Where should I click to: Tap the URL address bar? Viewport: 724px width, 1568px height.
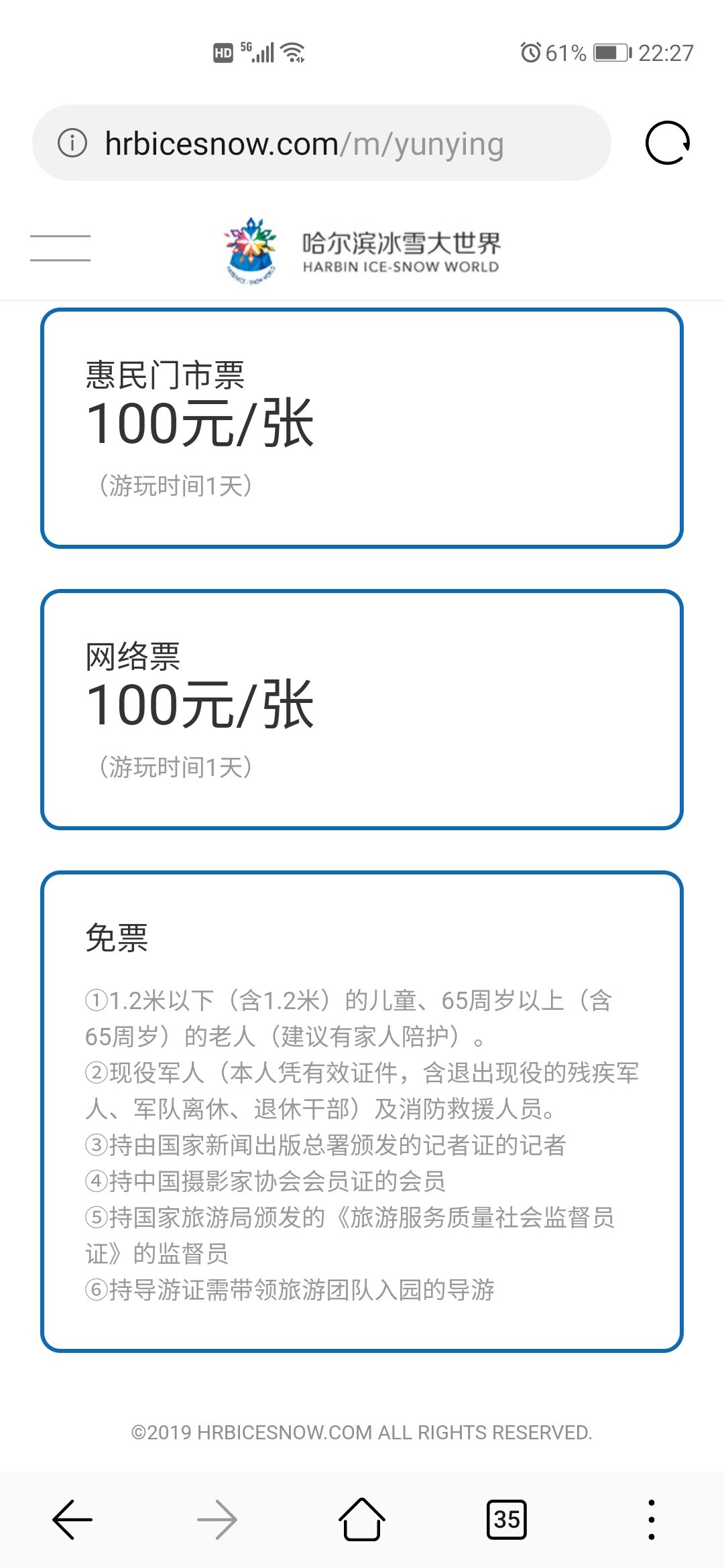pos(322,143)
